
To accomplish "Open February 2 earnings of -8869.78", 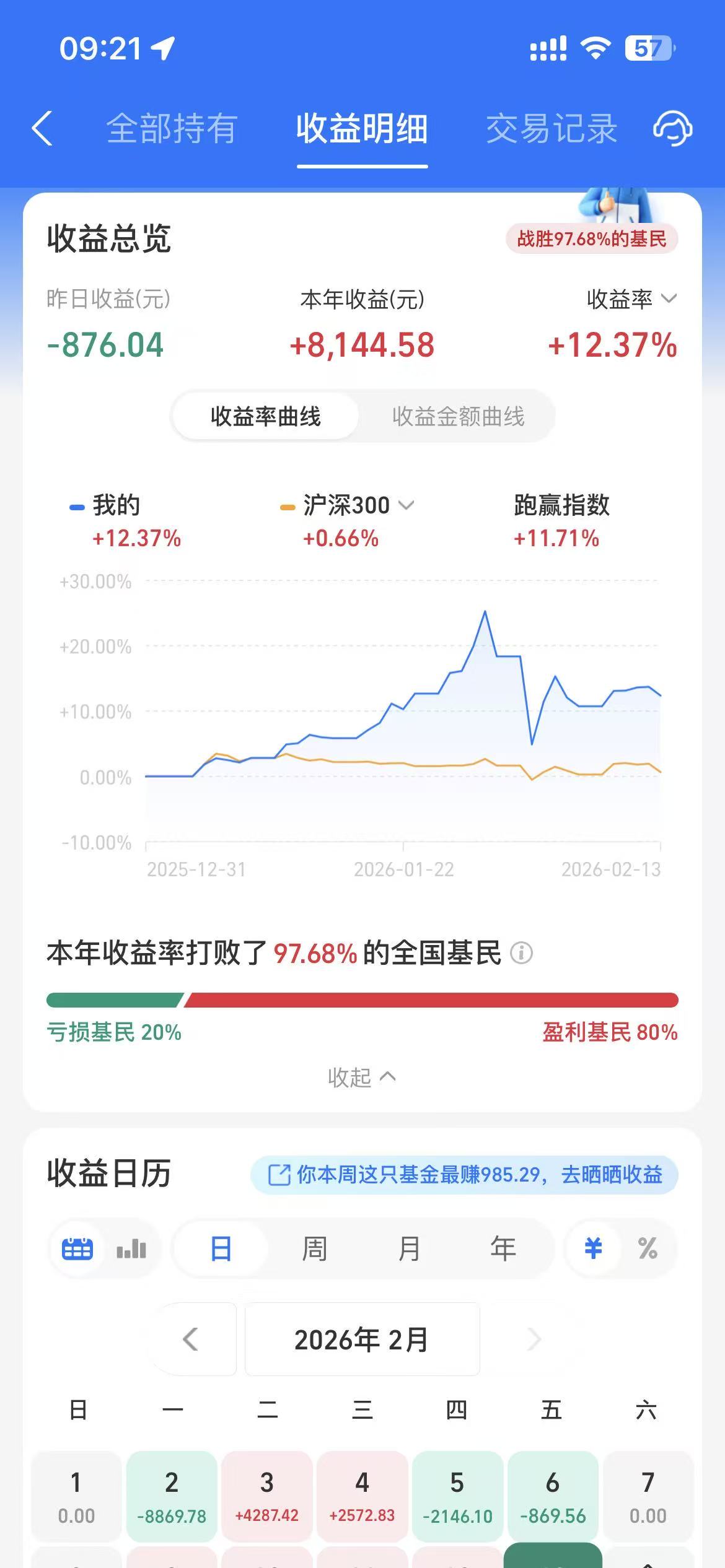I will [172, 1496].
